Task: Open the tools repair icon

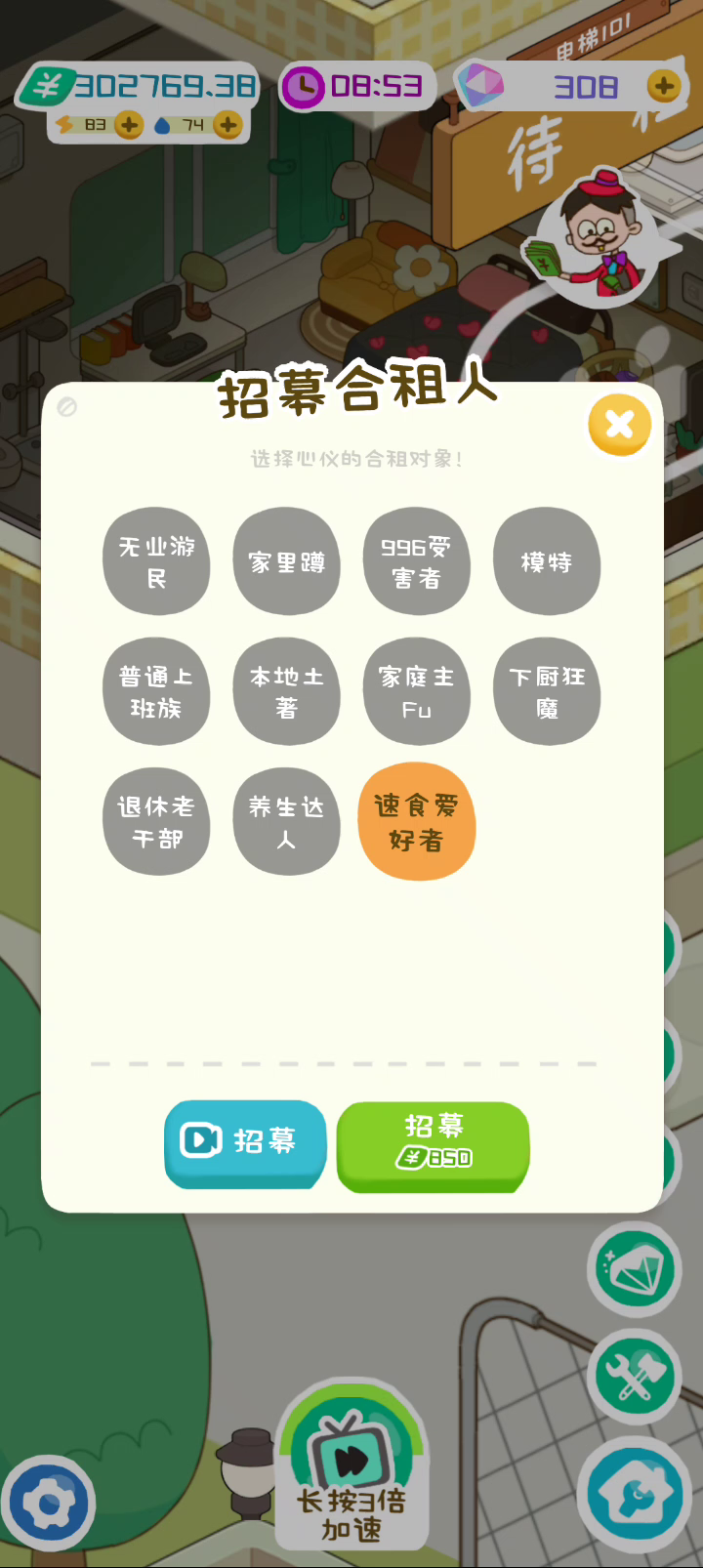Action: [x=634, y=1375]
